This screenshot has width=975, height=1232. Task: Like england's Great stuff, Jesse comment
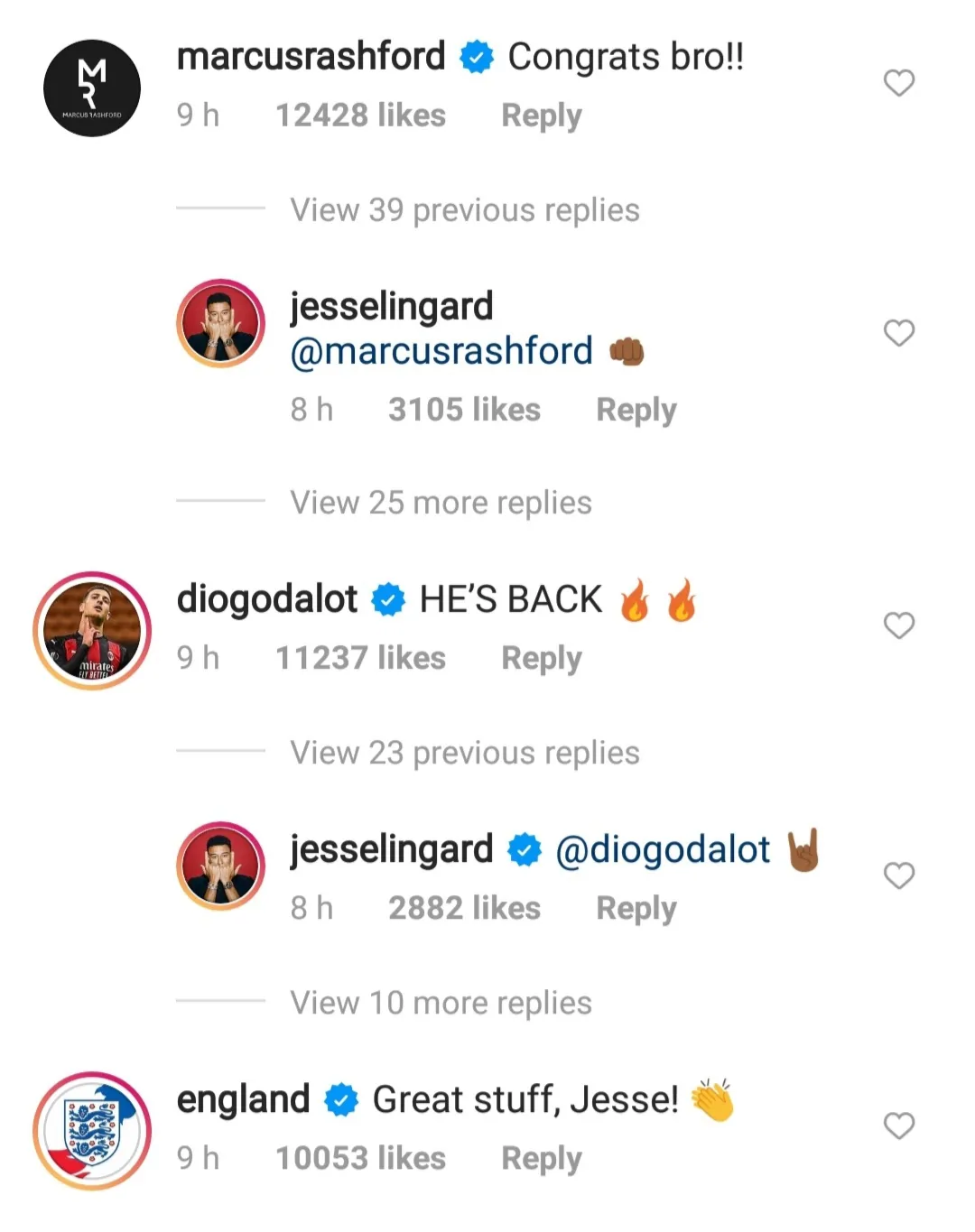898,1125
